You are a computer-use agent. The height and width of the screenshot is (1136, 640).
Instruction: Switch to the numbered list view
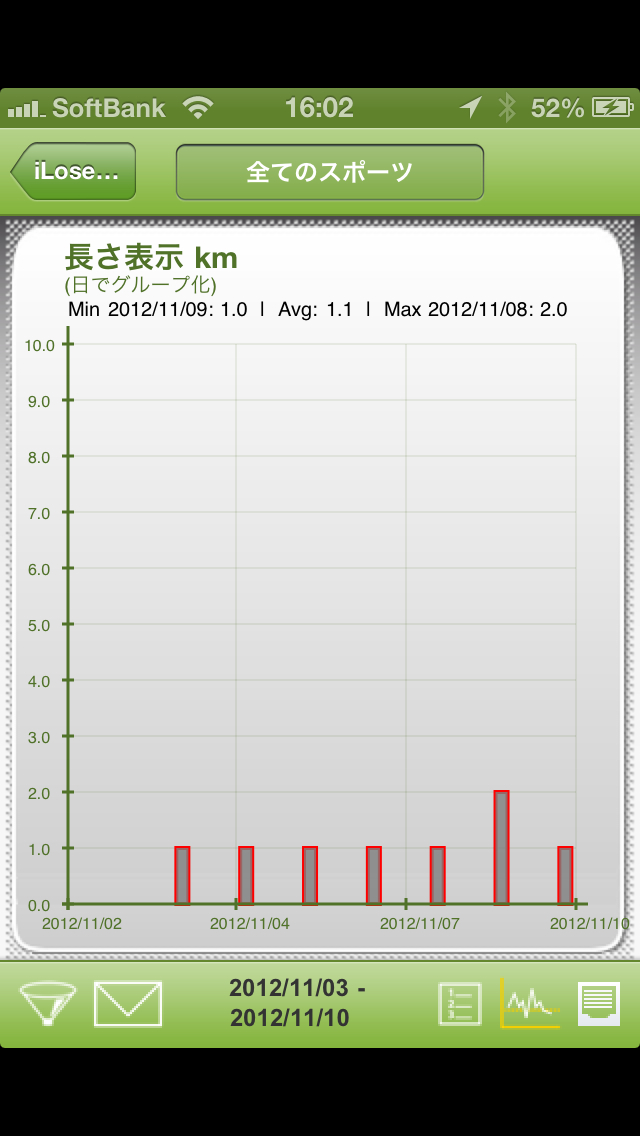460,1003
